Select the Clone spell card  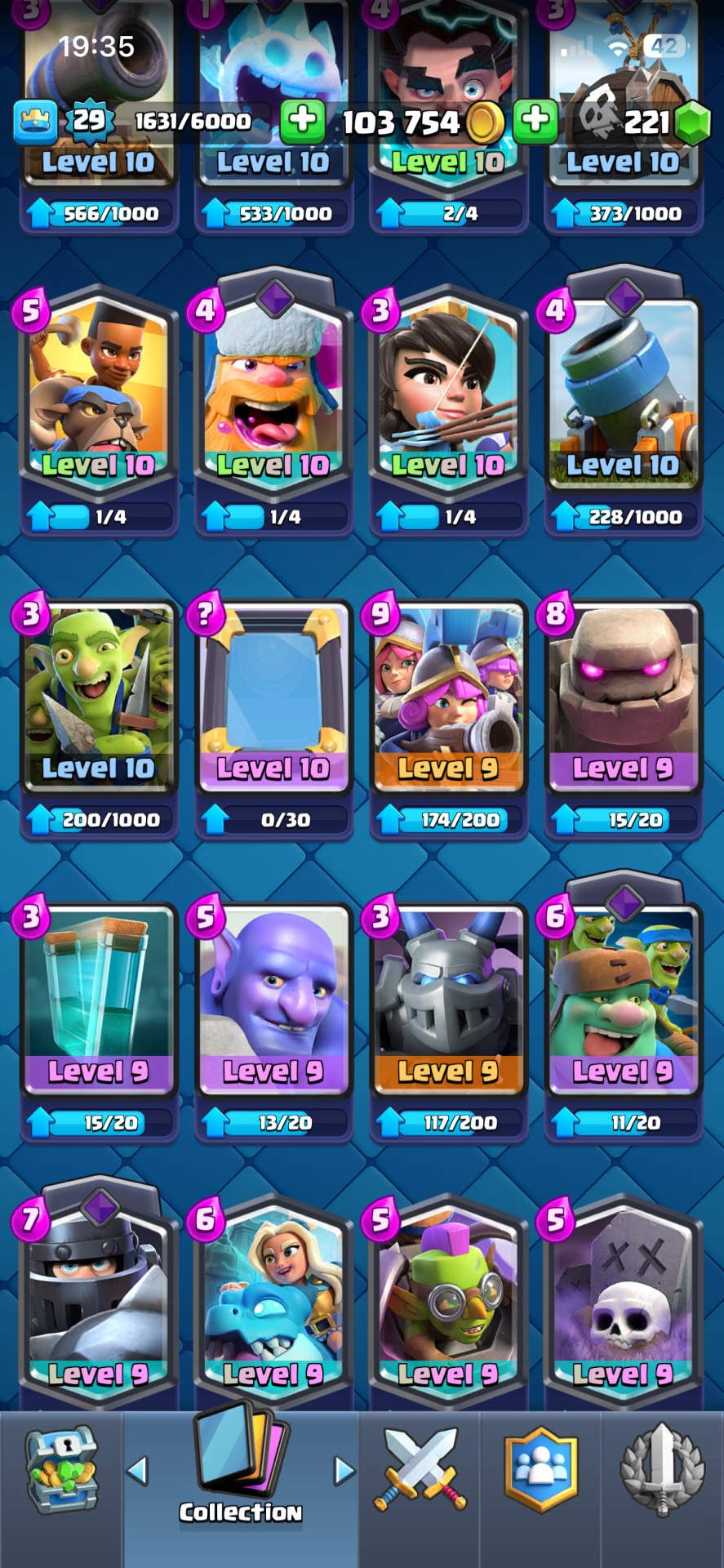tap(98, 996)
